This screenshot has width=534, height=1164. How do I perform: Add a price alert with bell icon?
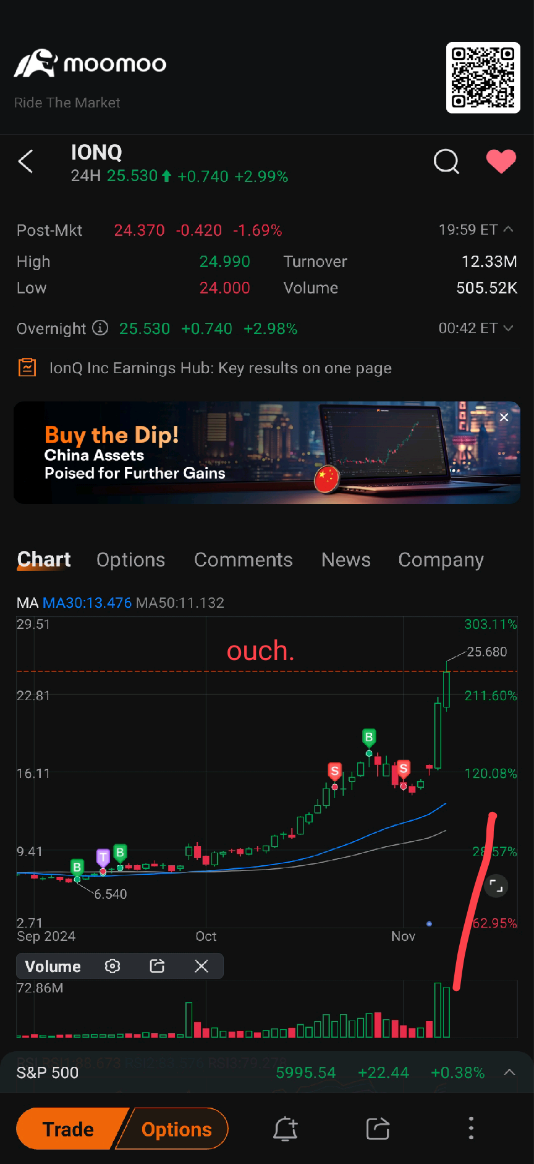pyautogui.click(x=285, y=1128)
